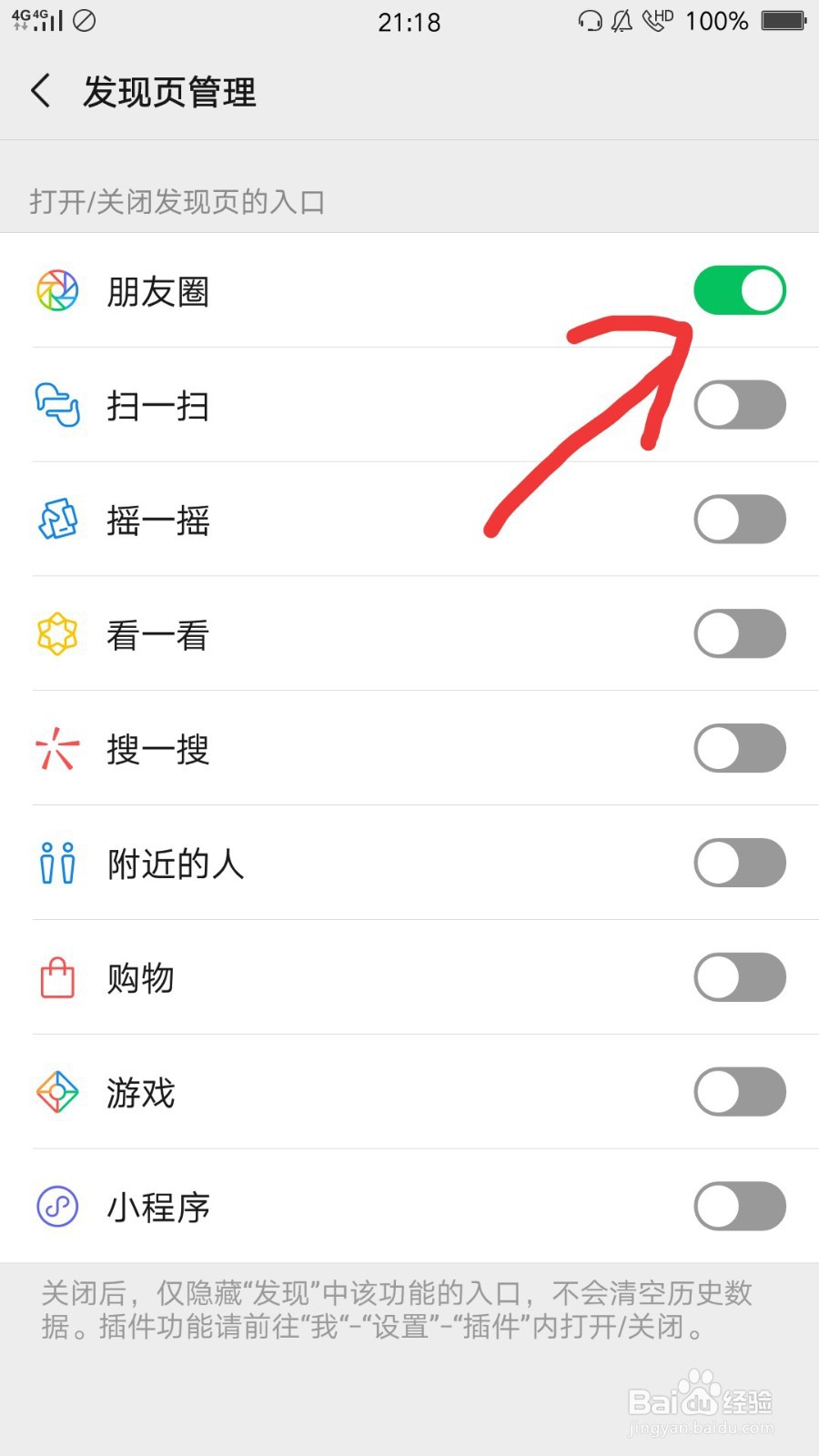Screen dimensions: 819x1456
Task: Select the 购物 row label
Action: (x=140, y=978)
